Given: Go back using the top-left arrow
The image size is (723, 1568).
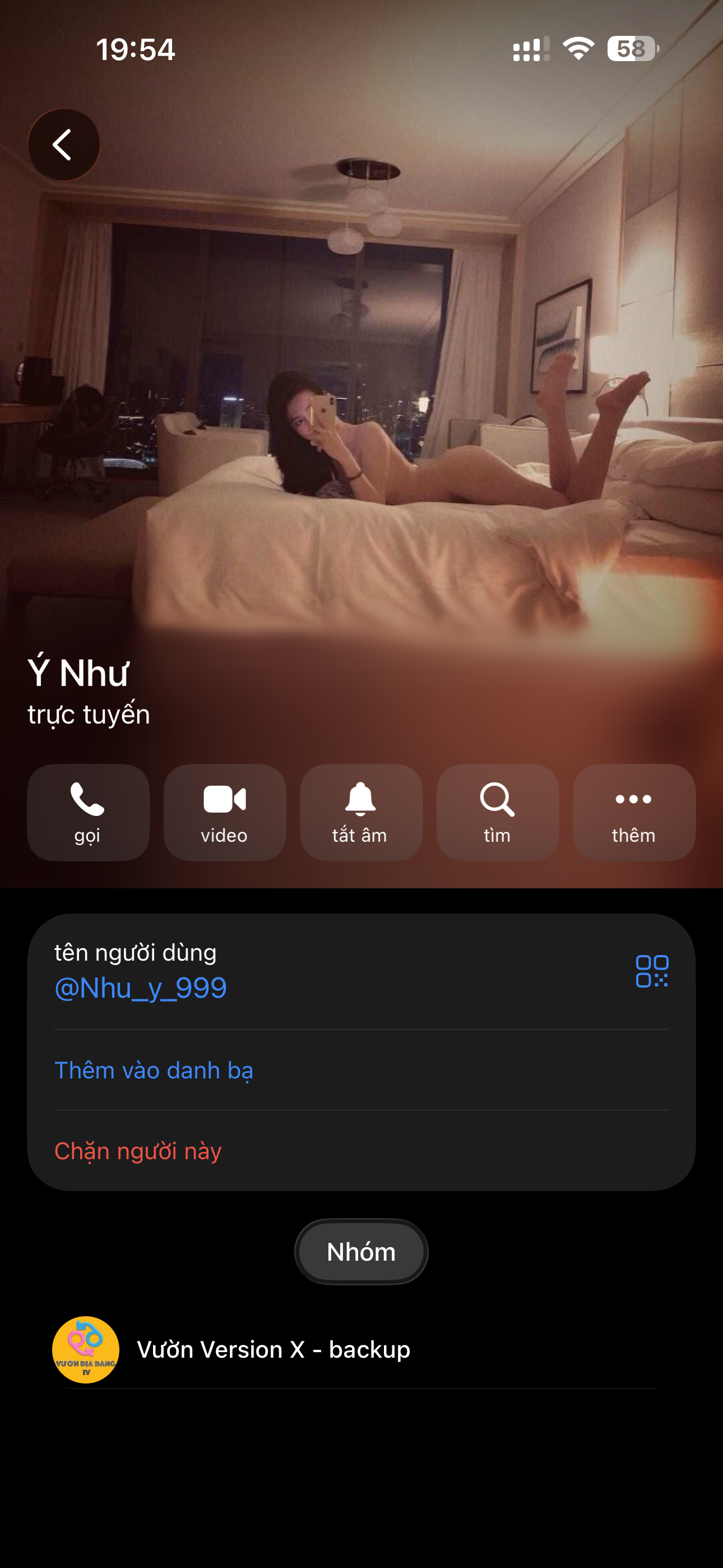Looking at the screenshot, I should pyautogui.click(x=63, y=144).
